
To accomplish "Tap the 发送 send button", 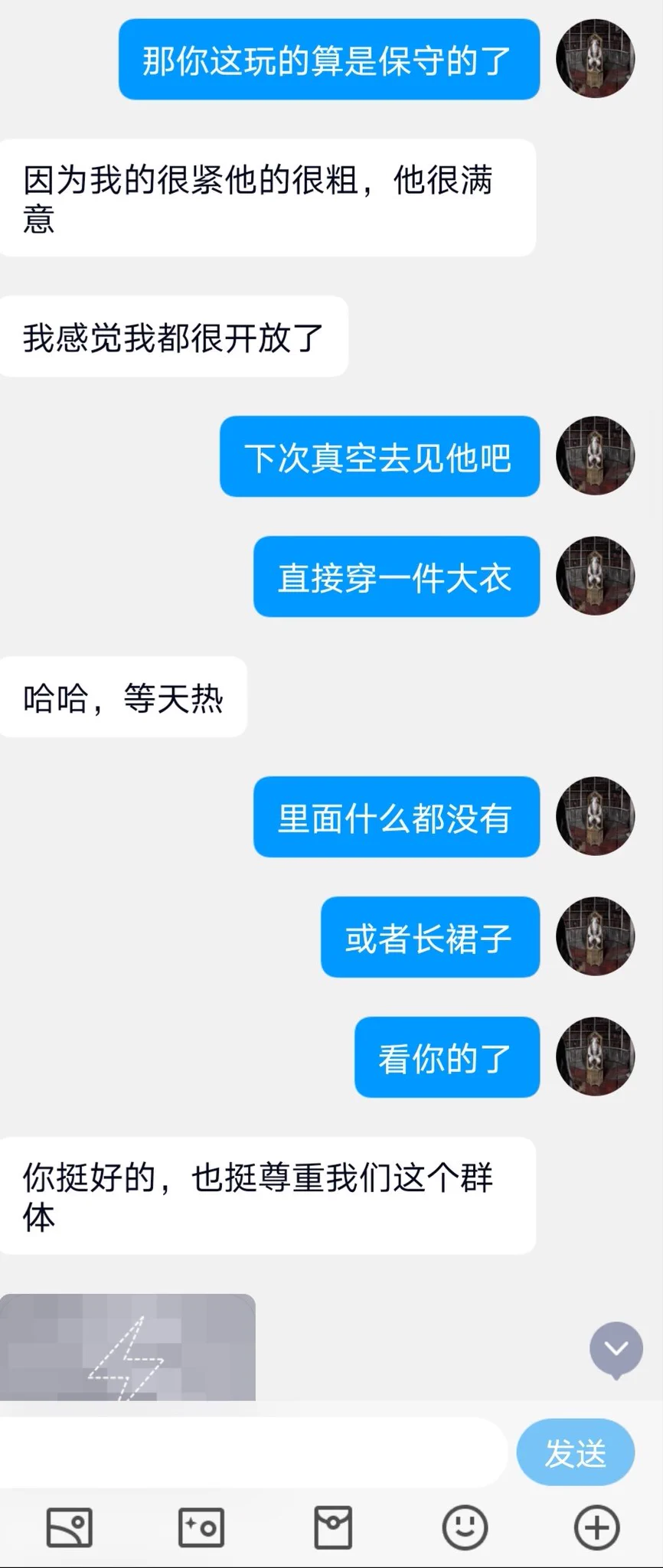I will (x=575, y=1453).
